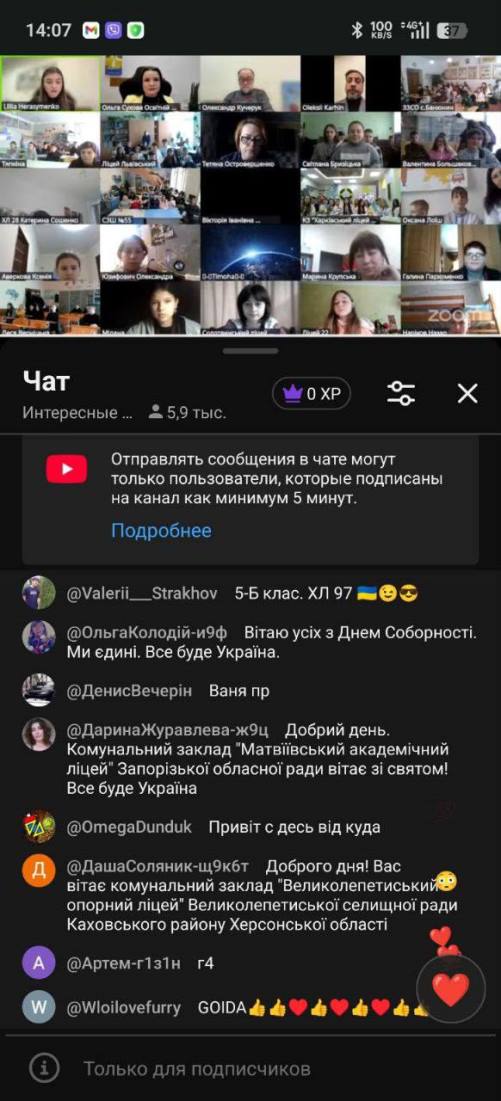The height and width of the screenshot is (1101, 501).
Task: Open @Valerii___Strakhov's chat message
Action: click(x=250, y=593)
